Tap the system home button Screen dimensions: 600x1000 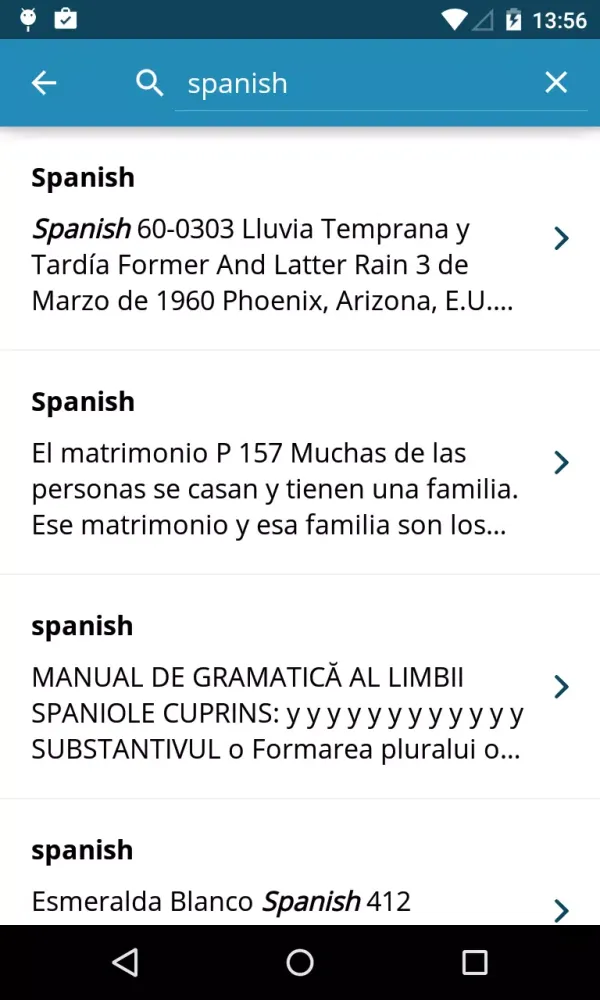pyautogui.click(x=300, y=962)
